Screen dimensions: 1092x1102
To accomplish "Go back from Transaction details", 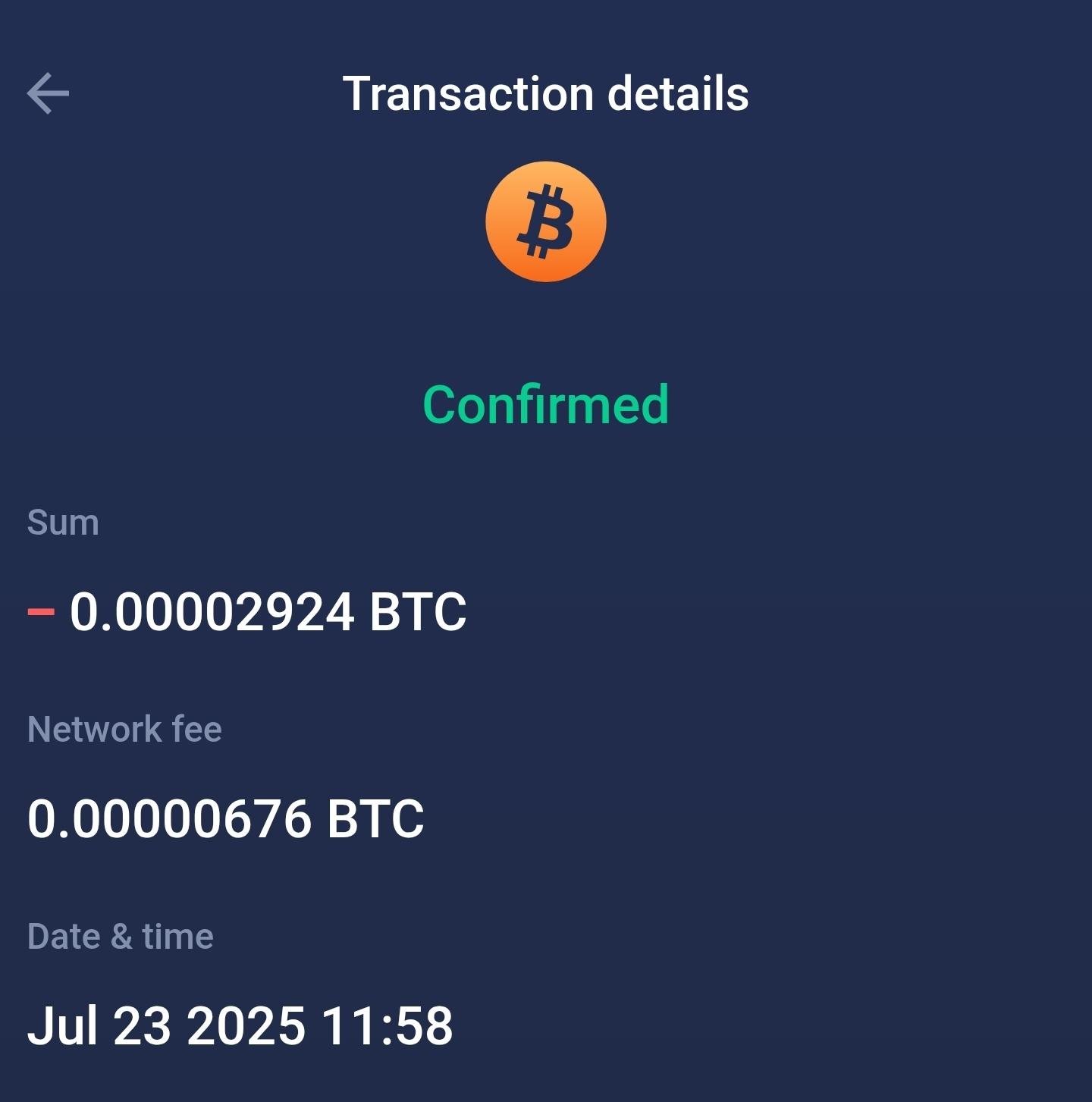I will [x=48, y=93].
